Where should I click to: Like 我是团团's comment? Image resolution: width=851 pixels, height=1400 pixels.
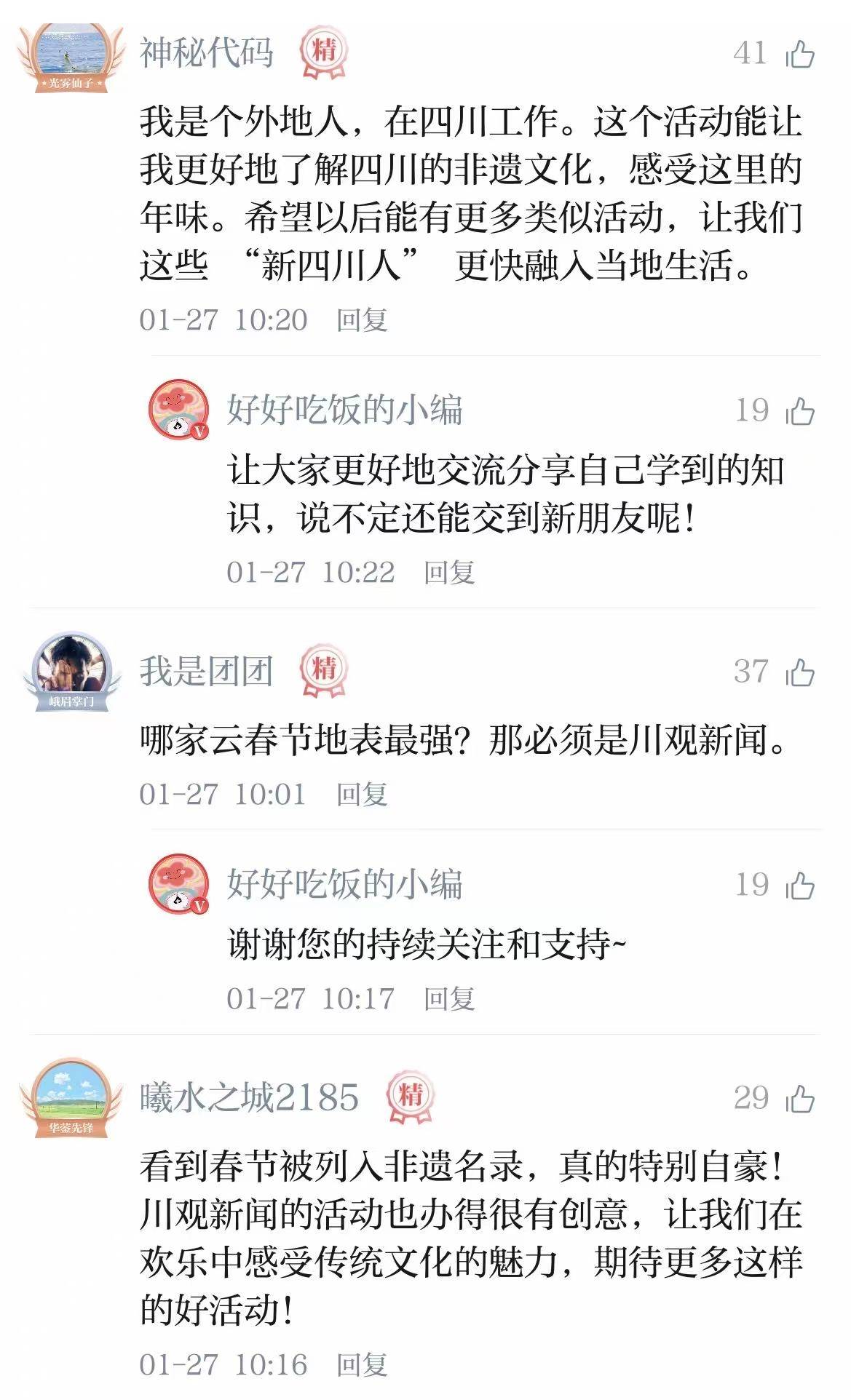click(800, 672)
